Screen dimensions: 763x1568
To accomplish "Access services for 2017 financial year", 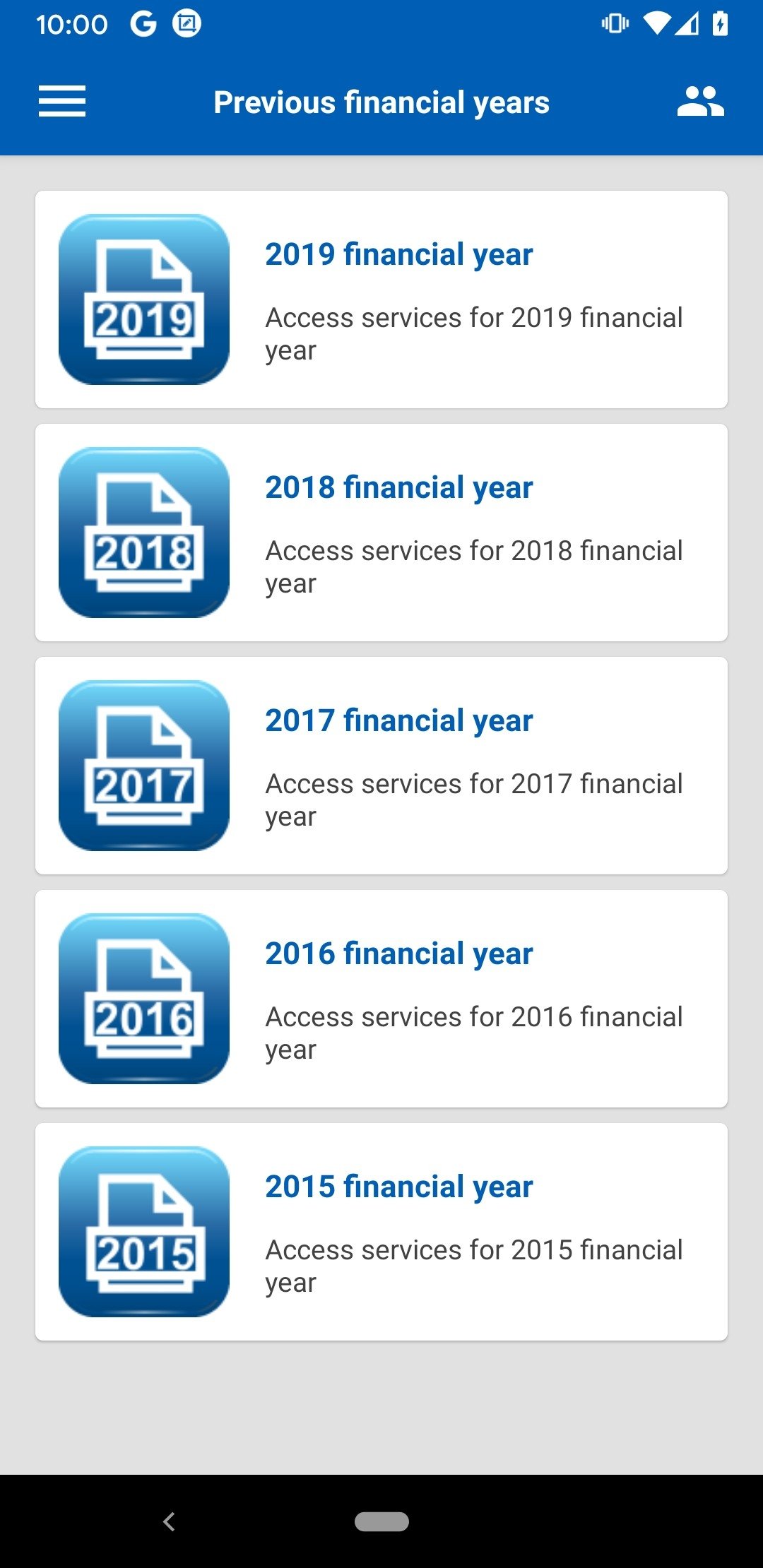I will 381,766.
